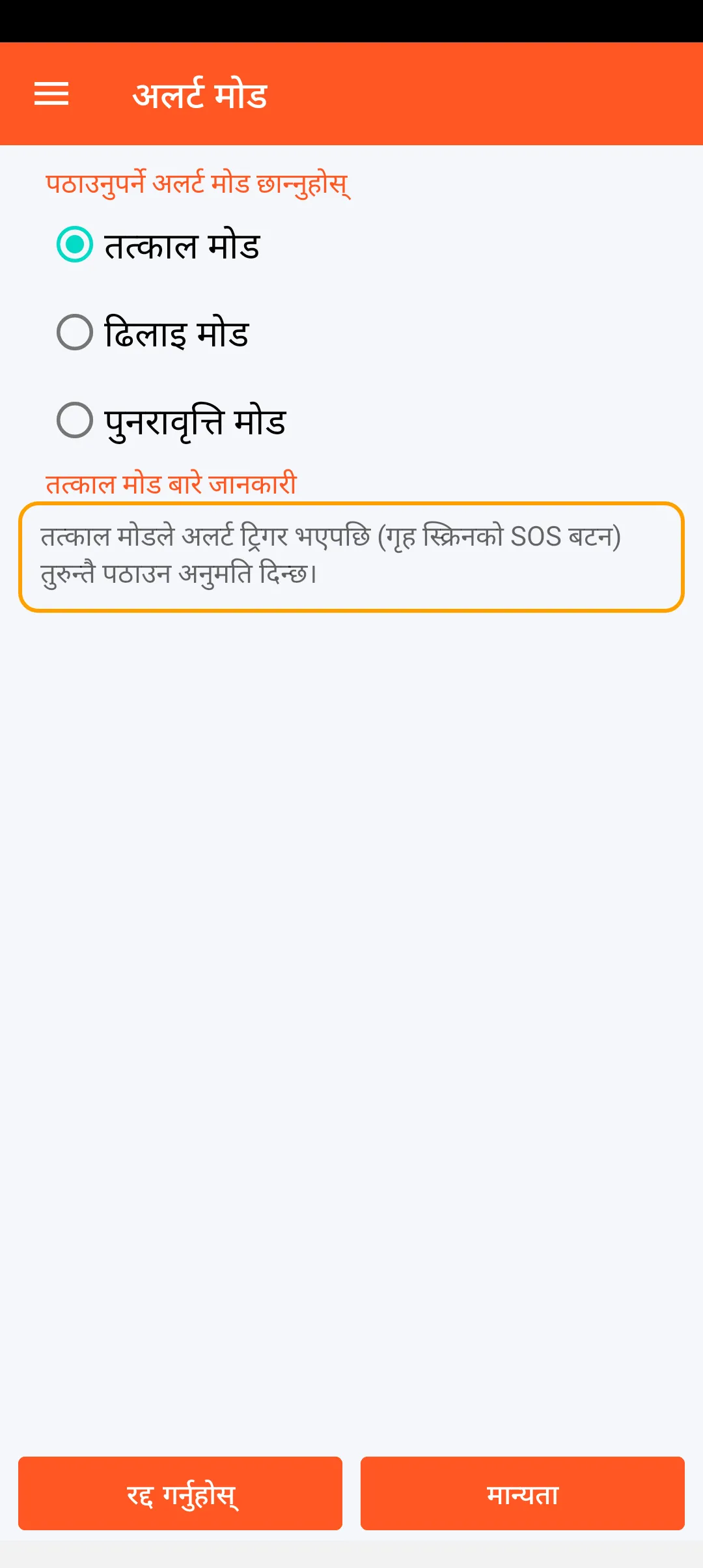Select the तत्काल मोड radio option
The width and height of the screenshot is (703, 1568).
click(x=75, y=245)
